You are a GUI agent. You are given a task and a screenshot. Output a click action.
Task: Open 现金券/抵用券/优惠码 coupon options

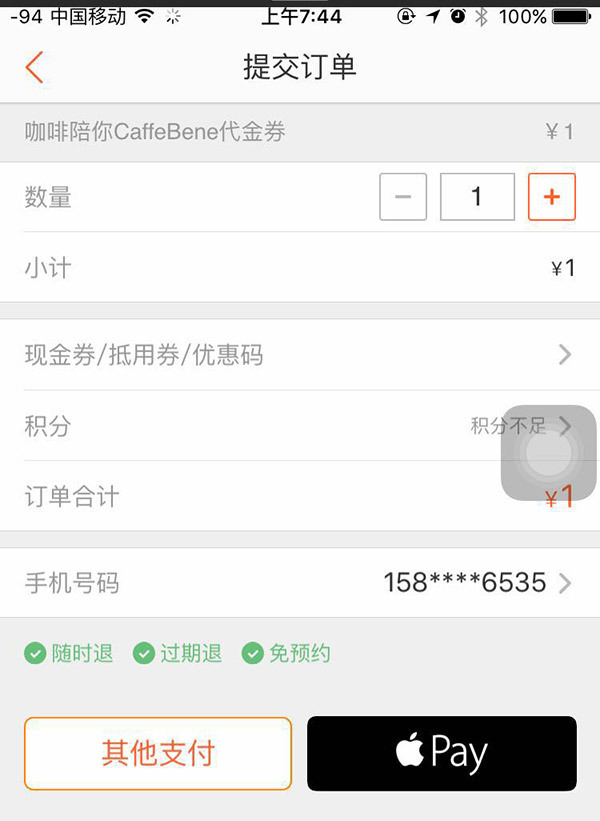[x=300, y=355]
